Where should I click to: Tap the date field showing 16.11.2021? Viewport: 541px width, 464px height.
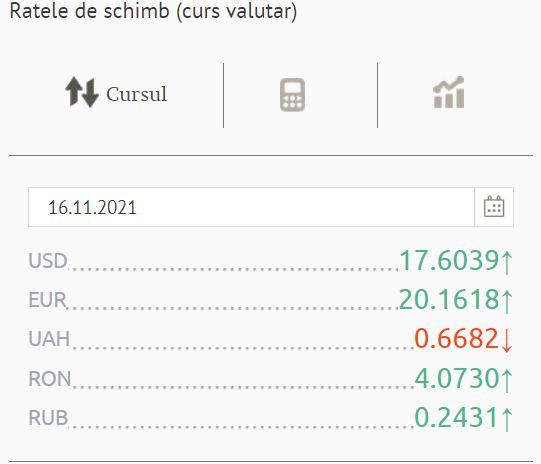[251, 207]
